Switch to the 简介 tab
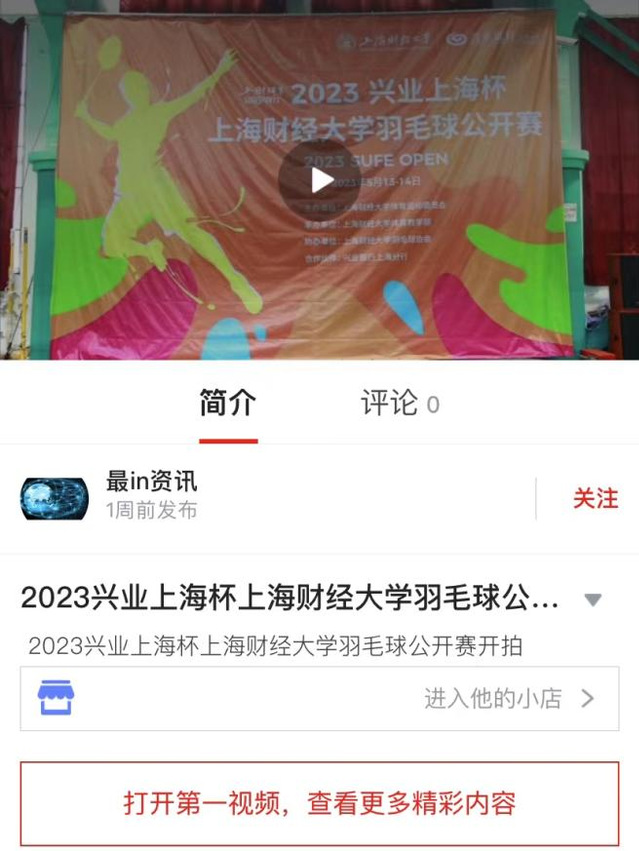Screen dimensions: 639x851 [x=228, y=404]
